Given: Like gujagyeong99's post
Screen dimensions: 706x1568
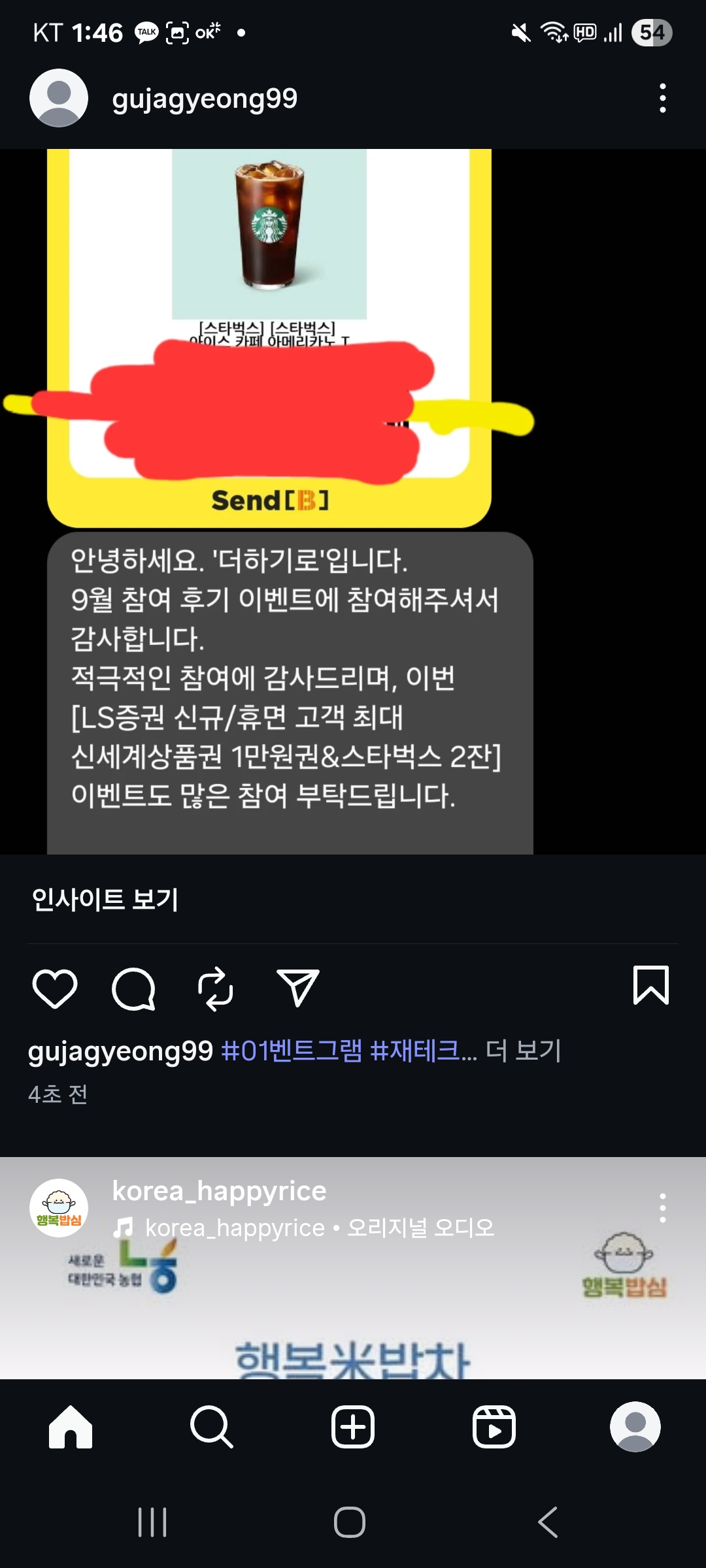Looking at the screenshot, I should coord(55,988).
